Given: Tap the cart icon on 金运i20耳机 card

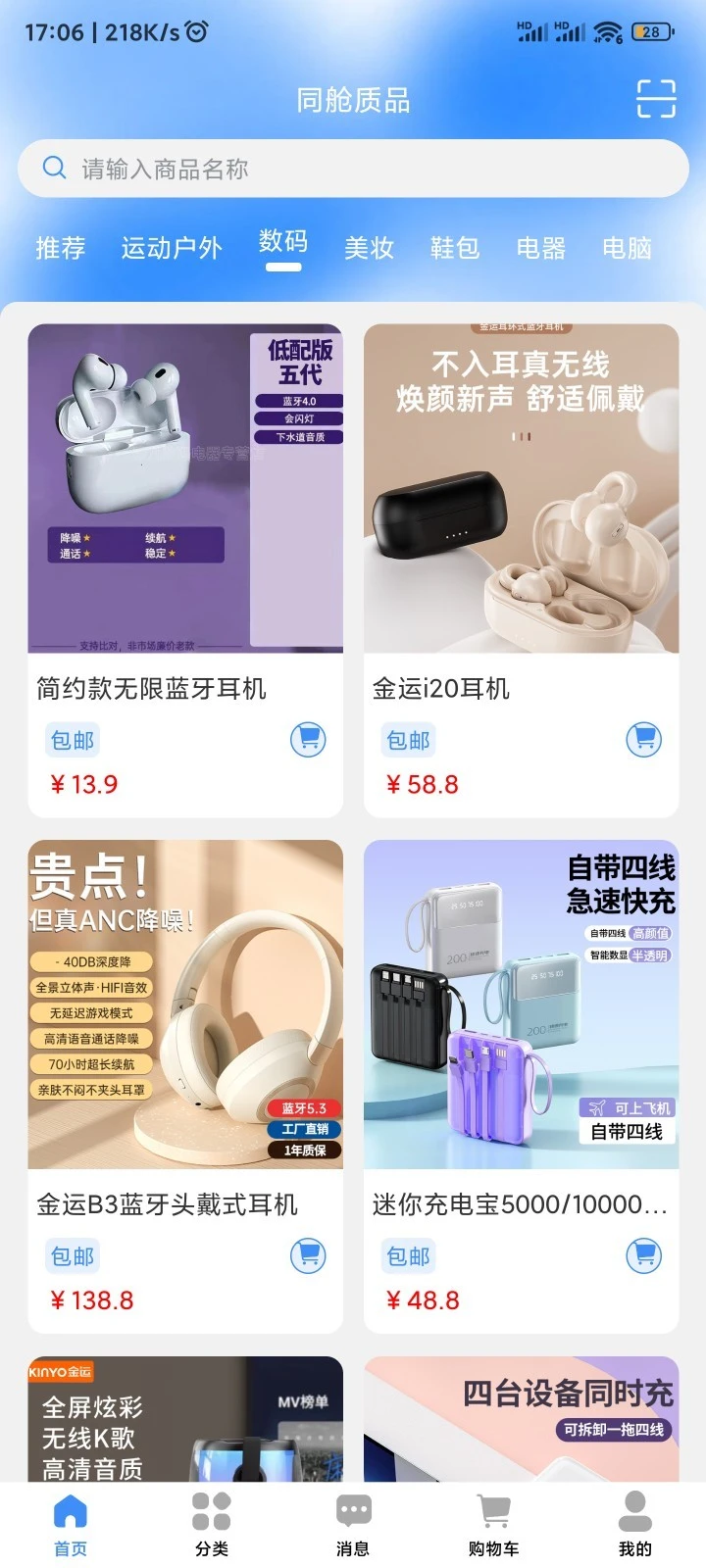Looking at the screenshot, I should (x=644, y=740).
